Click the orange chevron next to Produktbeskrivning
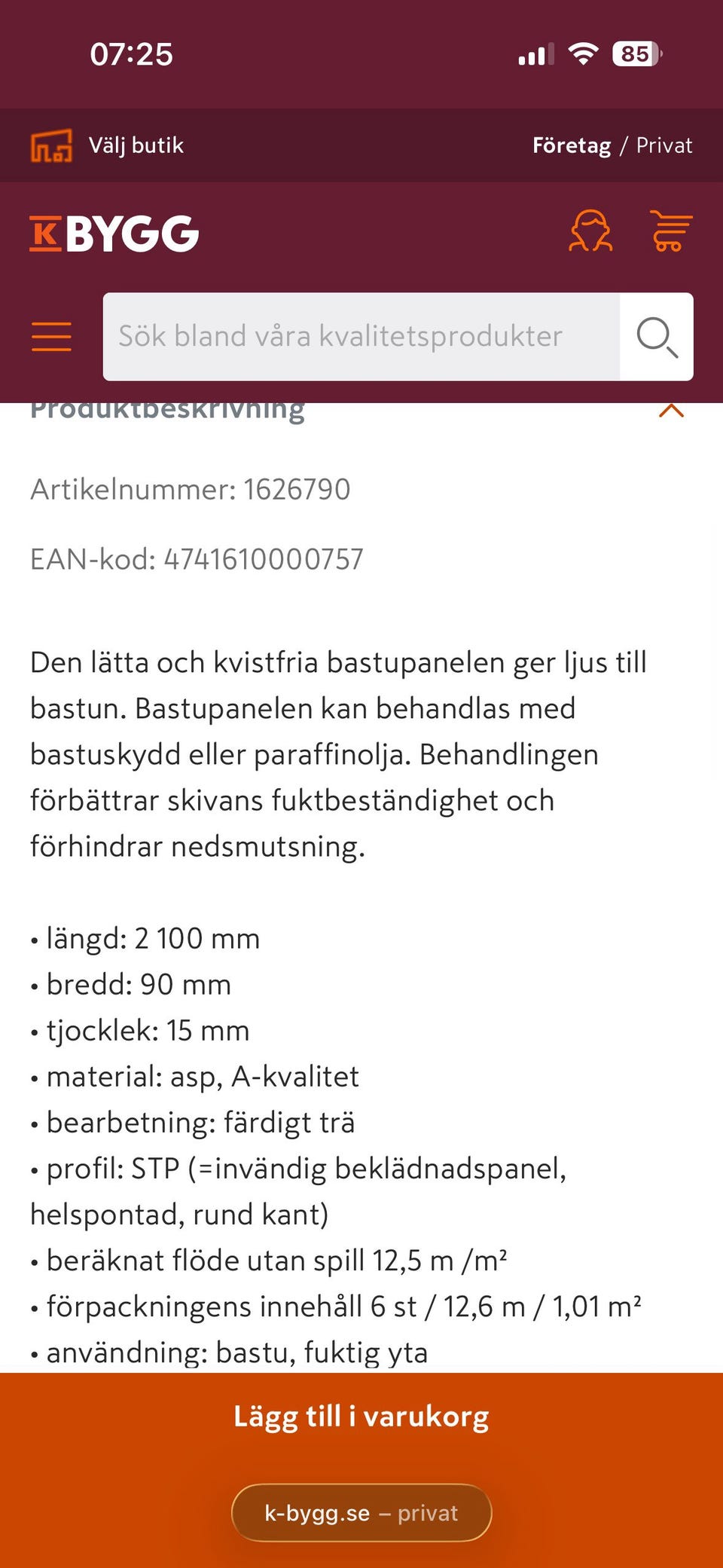 671,411
